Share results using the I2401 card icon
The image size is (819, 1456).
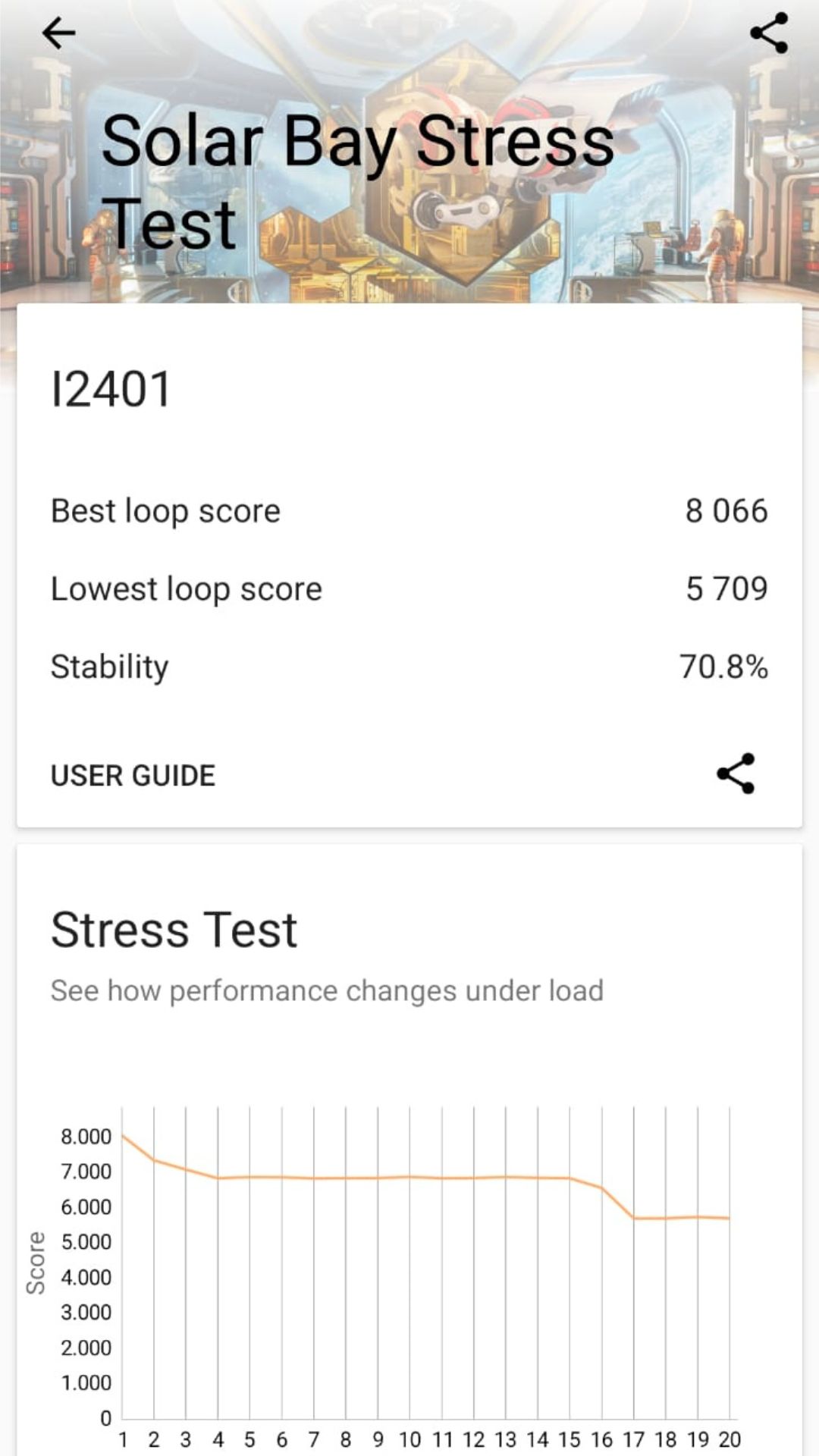click(x=736, y=773)
